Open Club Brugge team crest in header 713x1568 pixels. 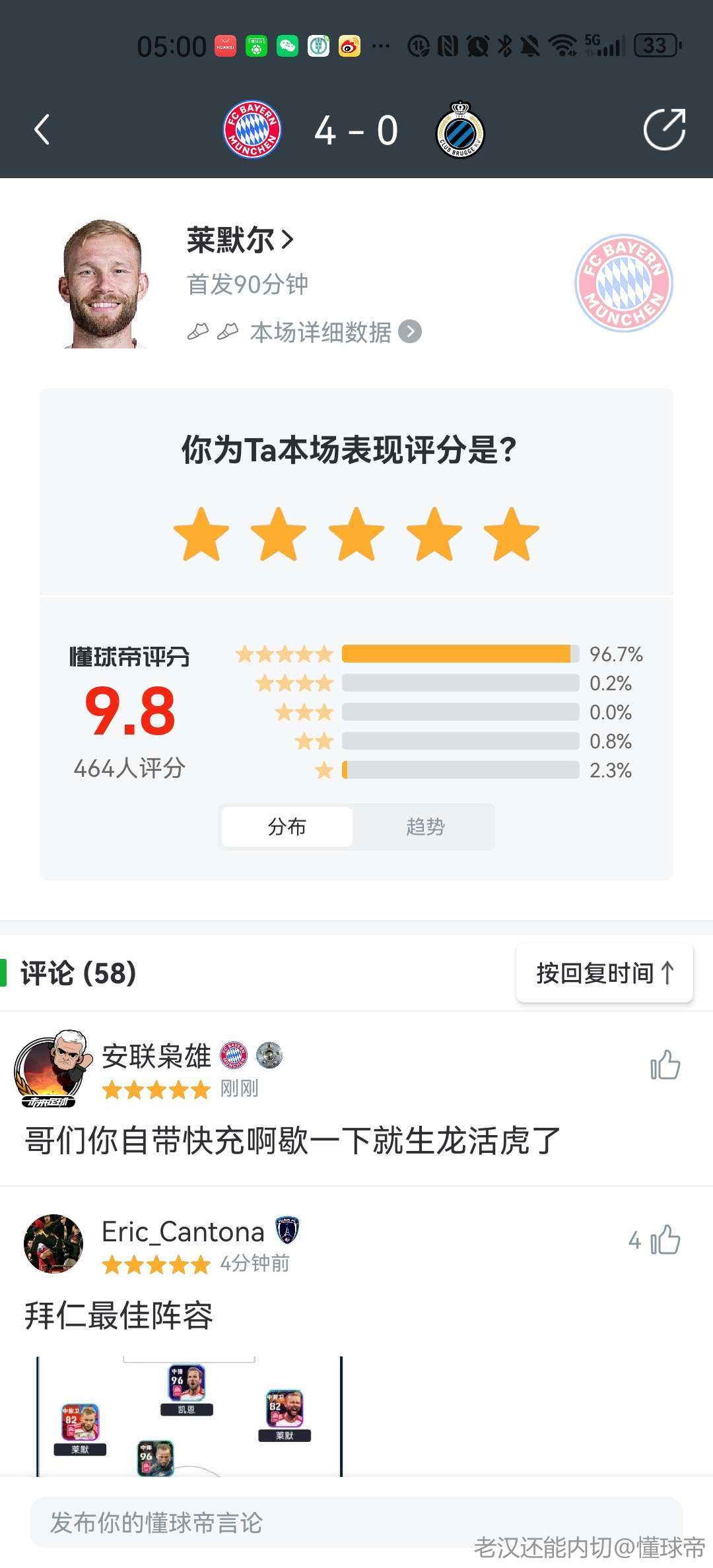point(460,130)
